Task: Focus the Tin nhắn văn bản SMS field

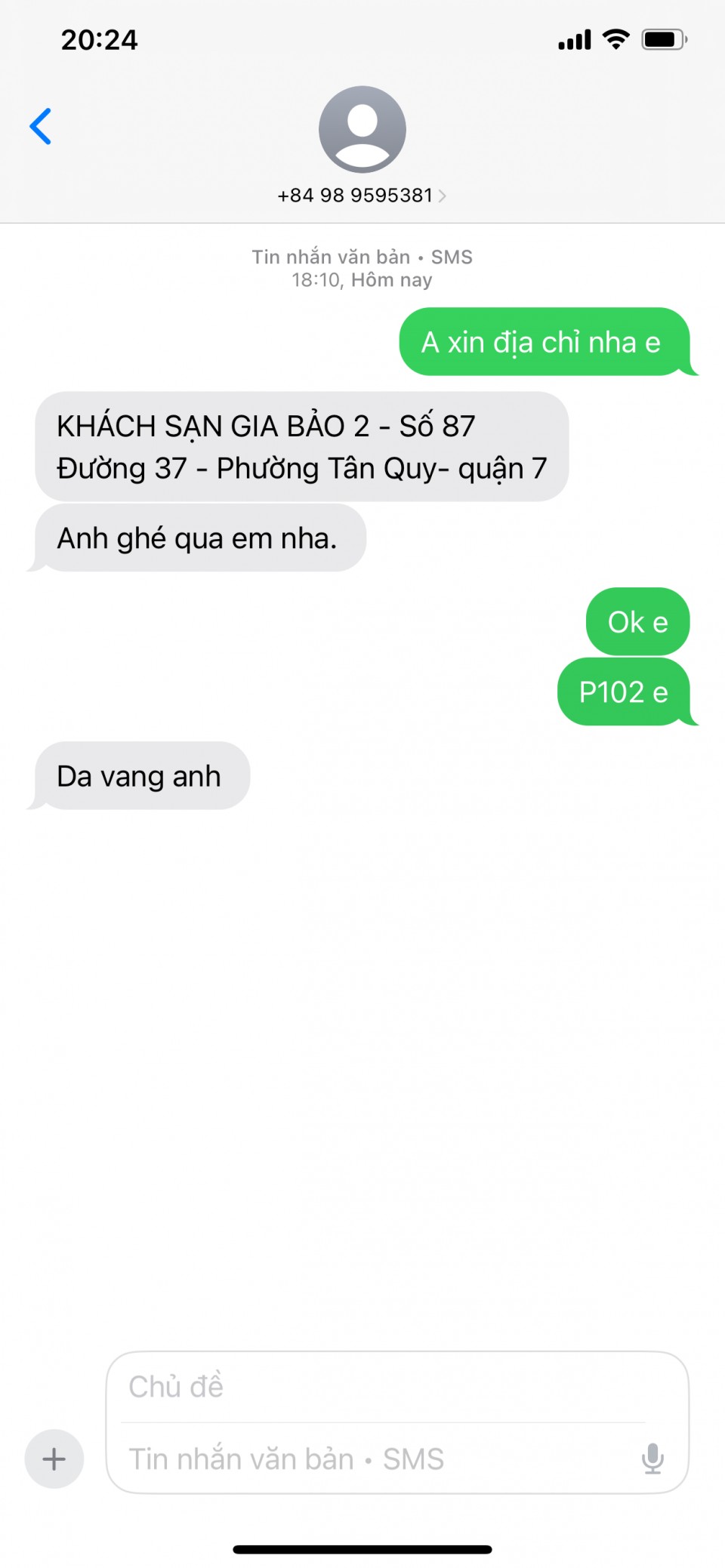Action: point(375,1459)
